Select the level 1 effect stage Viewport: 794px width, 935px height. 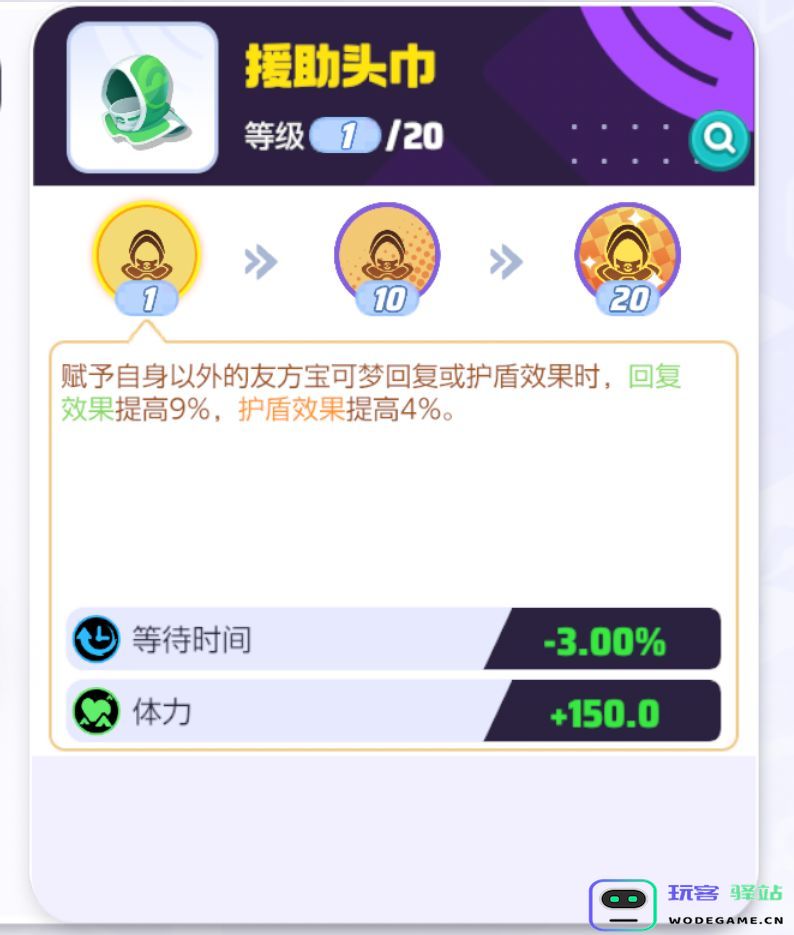(x=147, y=256)
